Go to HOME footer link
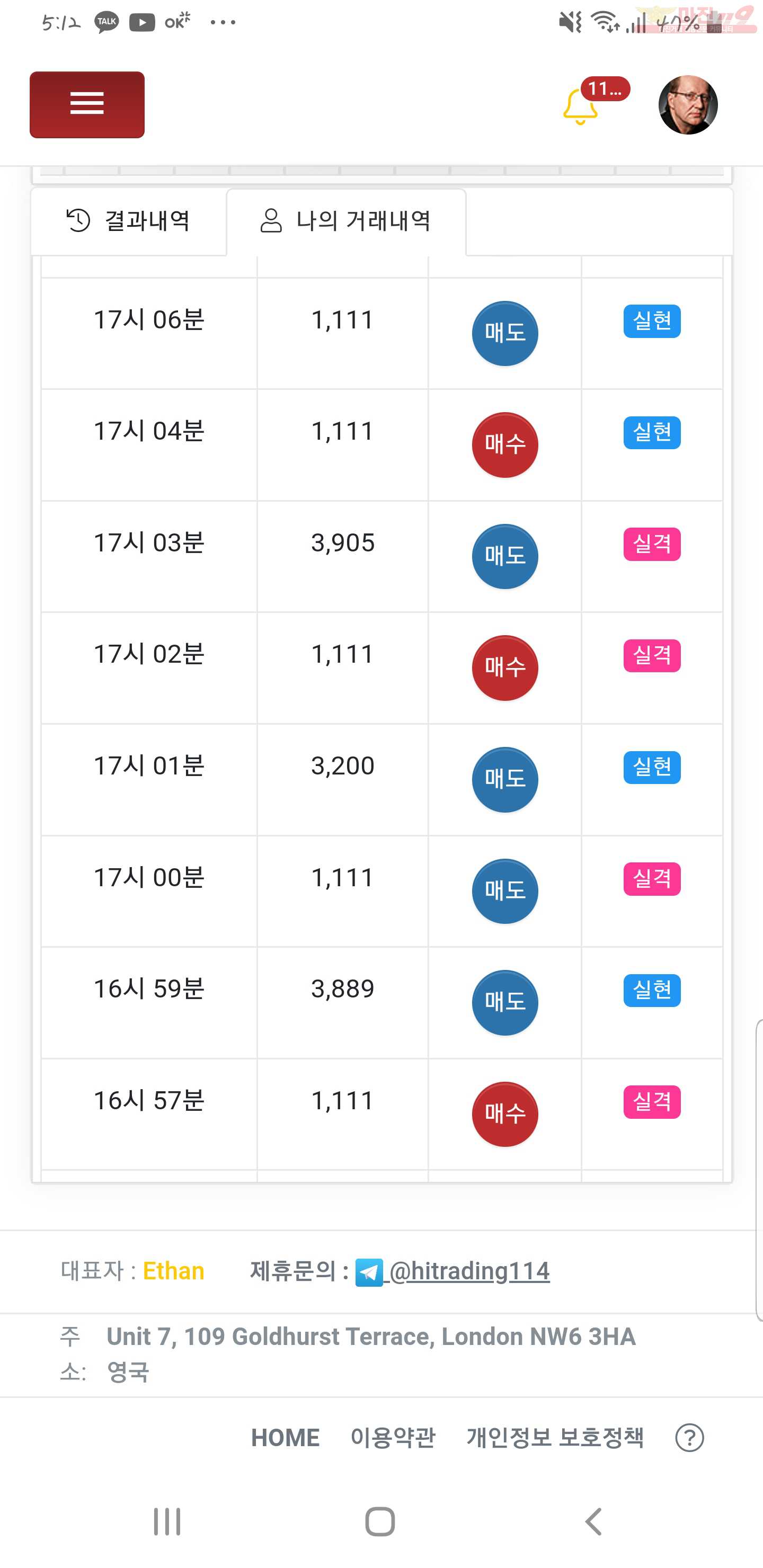 (x=285, y=1438)
